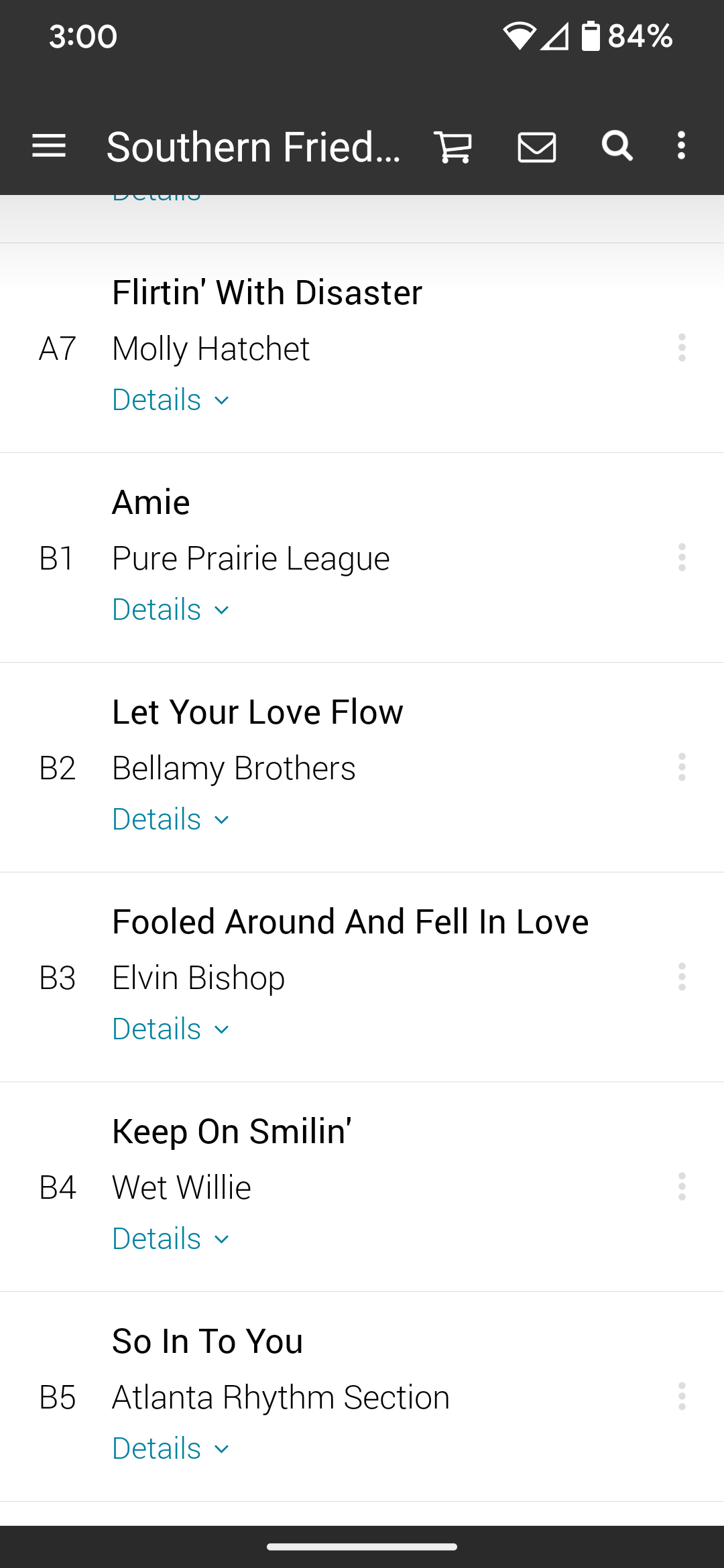Expand Details under Amie
This screenshot has width=724, height=1568.
click(171, 610)
